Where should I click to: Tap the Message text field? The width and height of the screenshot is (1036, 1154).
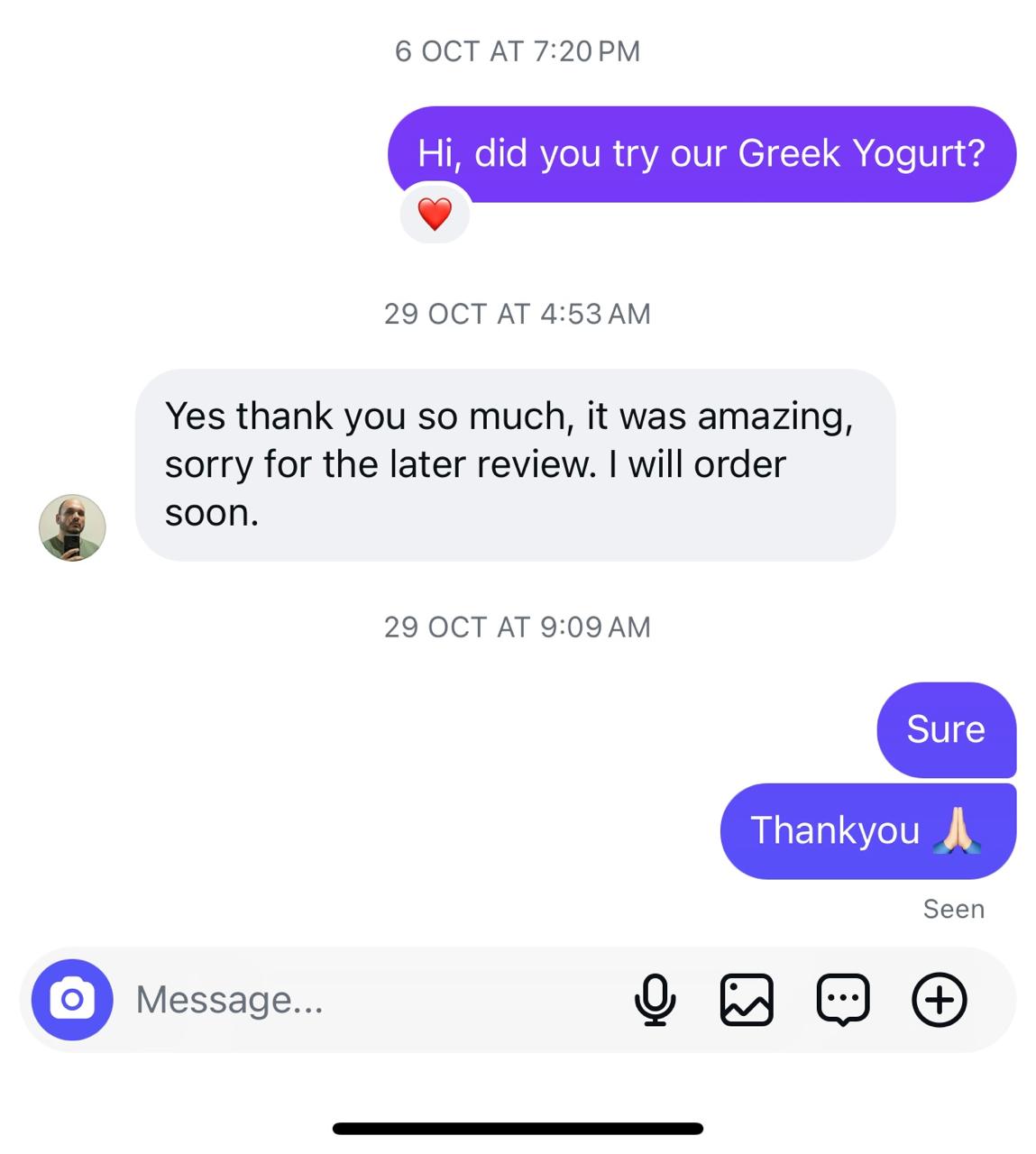(361, 999)
